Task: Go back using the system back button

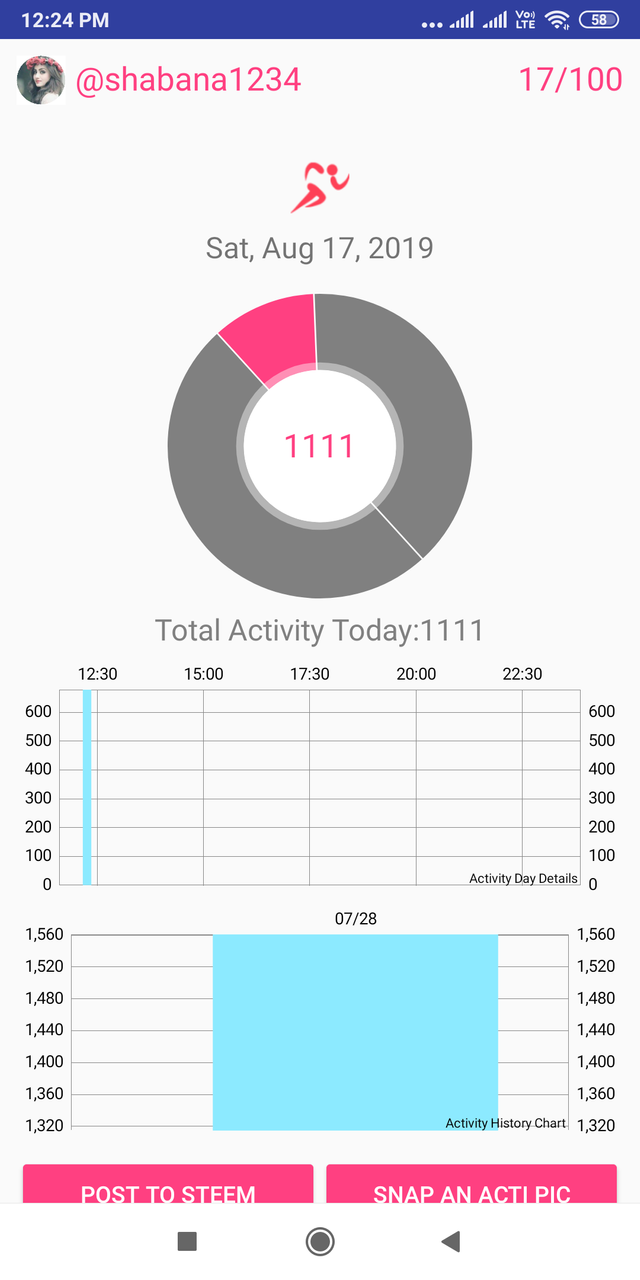Action: pos(451,1242)
